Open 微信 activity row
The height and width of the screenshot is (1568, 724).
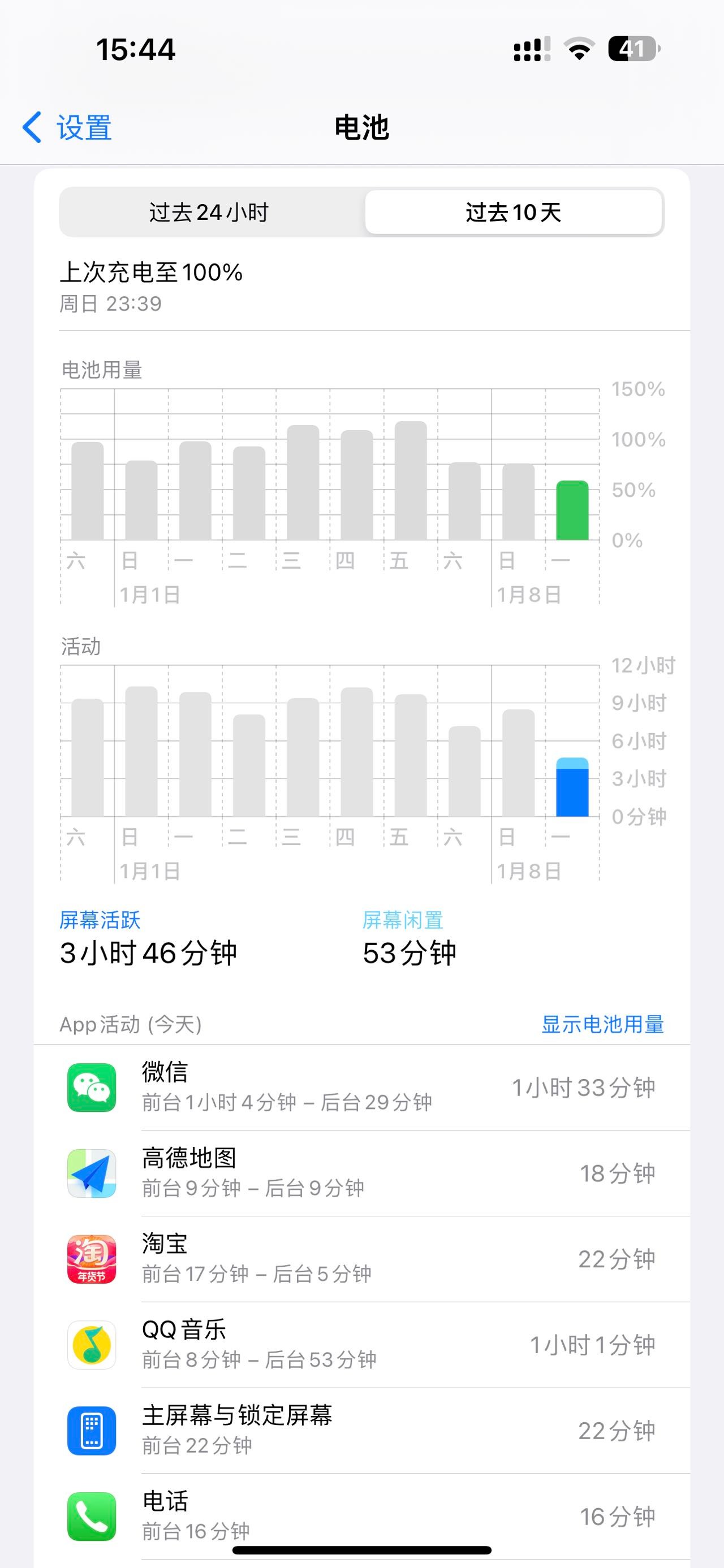(x=361, y=1088)
